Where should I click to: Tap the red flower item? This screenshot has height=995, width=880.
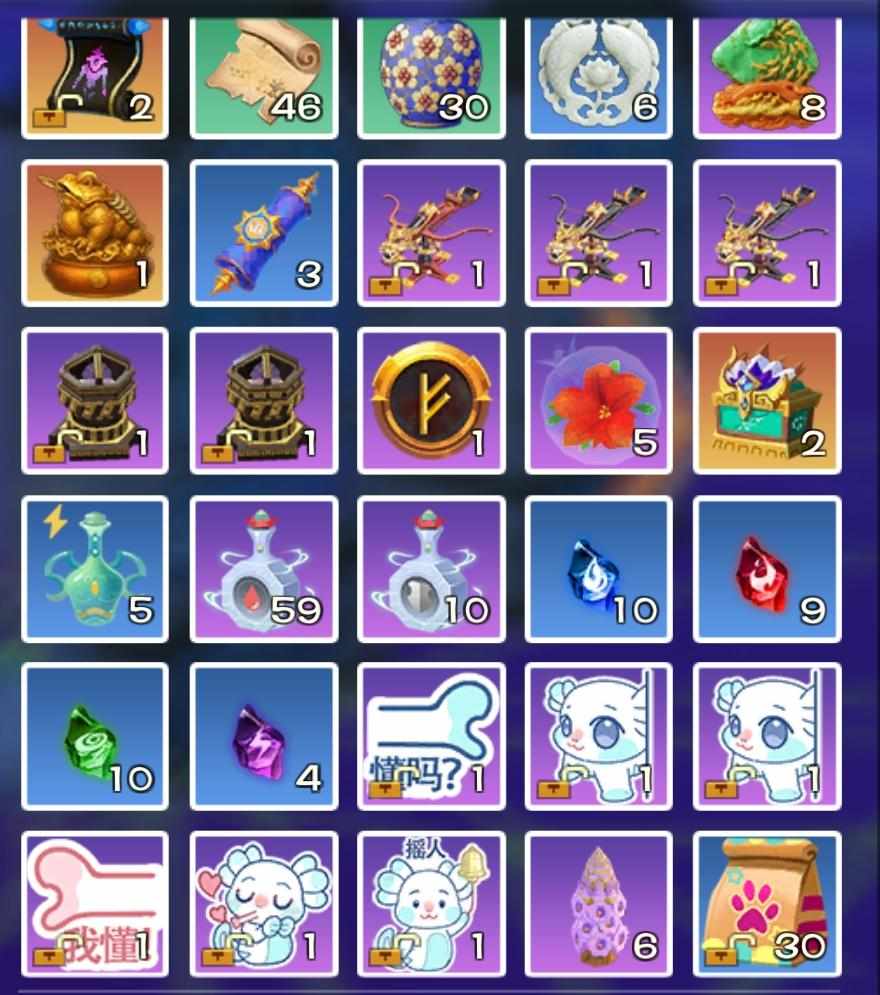point(599,400)
